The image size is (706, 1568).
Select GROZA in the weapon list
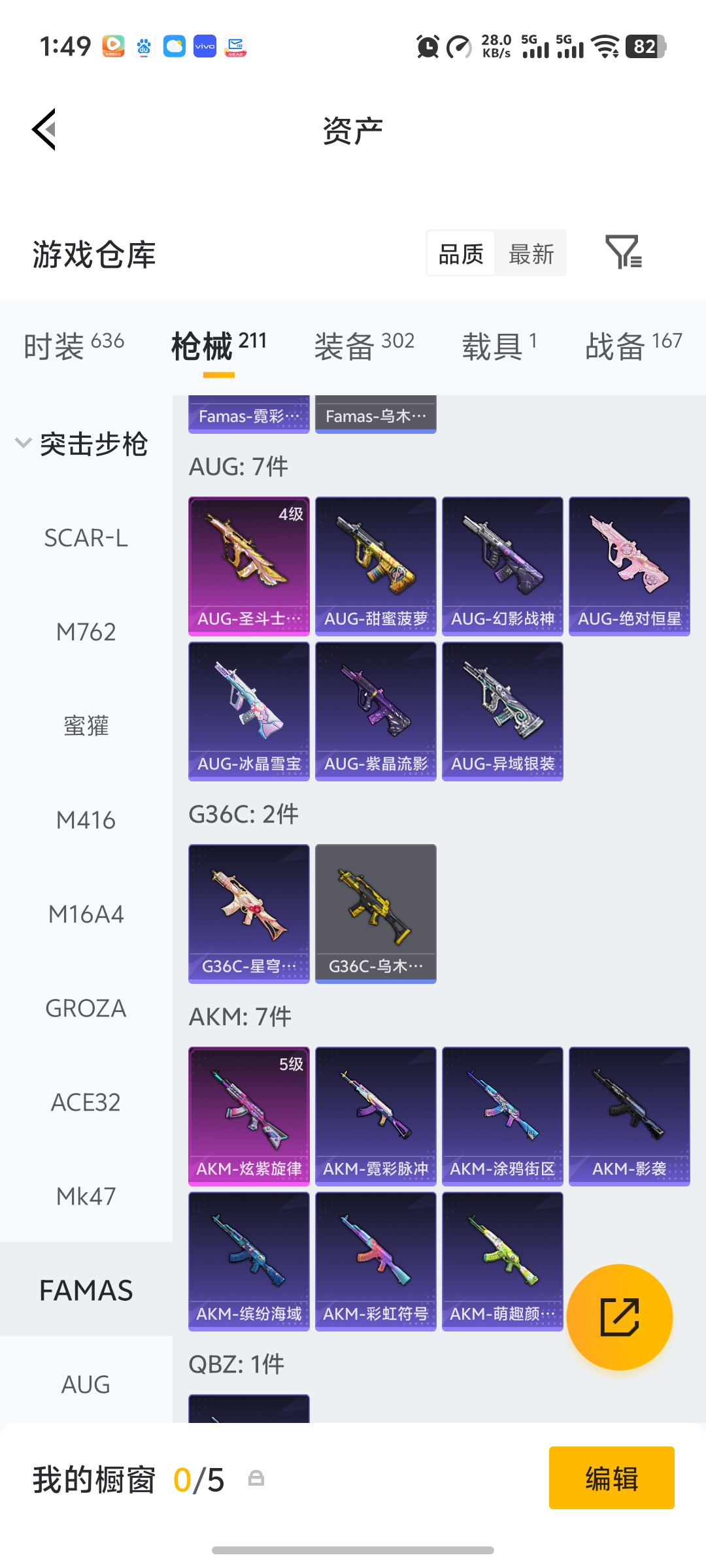(86, 1009)
